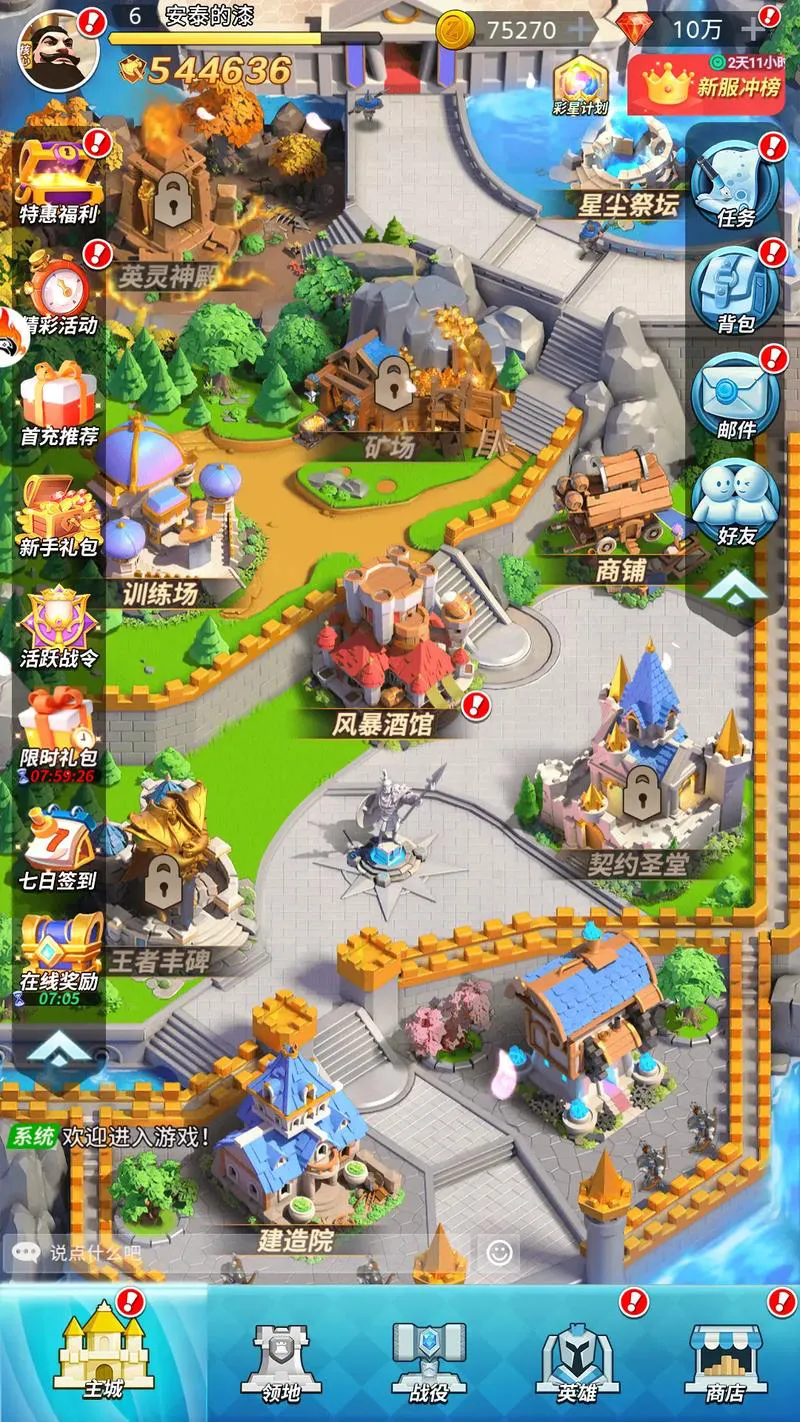Check the 邮件 mailbox
The image size is (800, 1422).
click(736, 396)
